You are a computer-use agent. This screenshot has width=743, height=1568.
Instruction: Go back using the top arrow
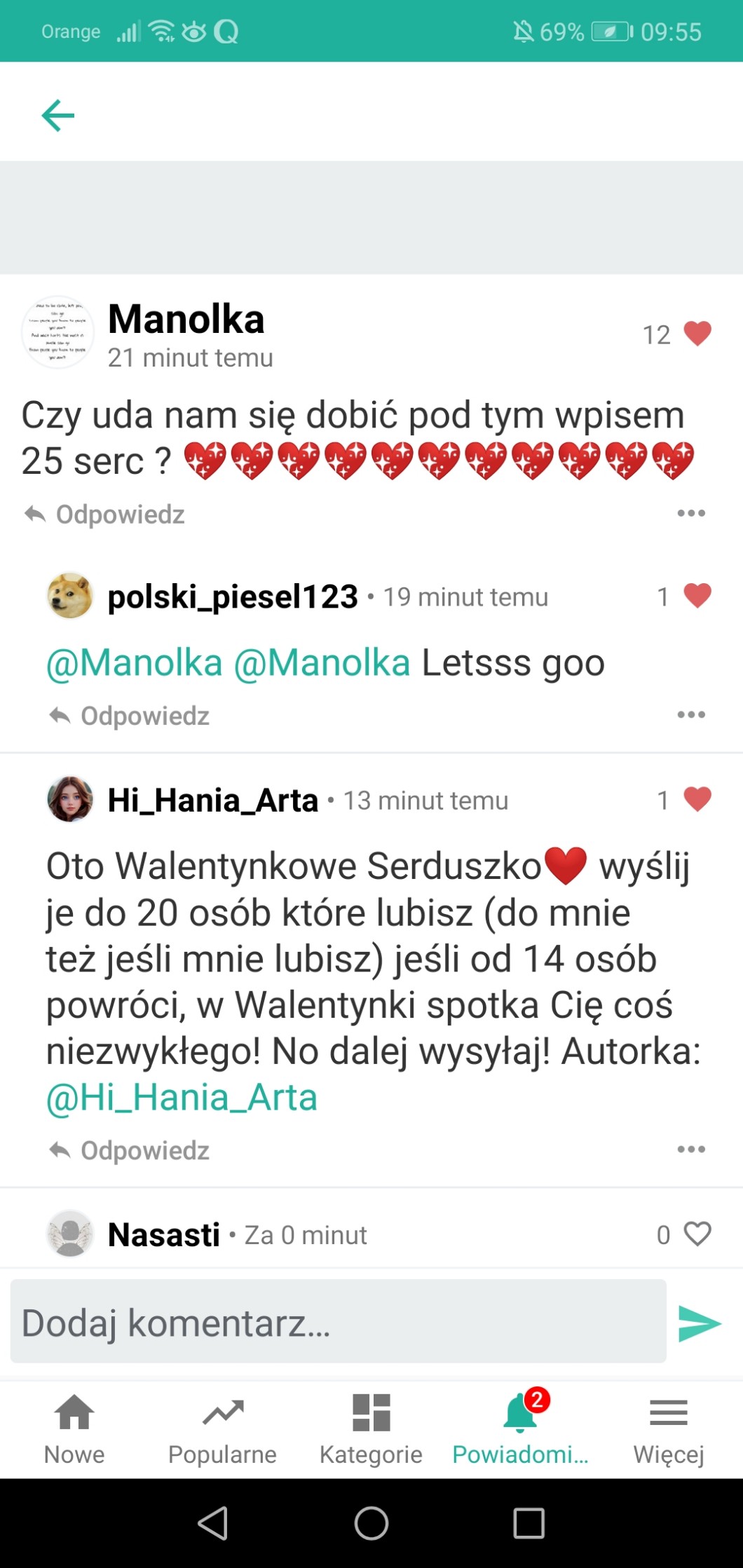click(x=58, y=116)
